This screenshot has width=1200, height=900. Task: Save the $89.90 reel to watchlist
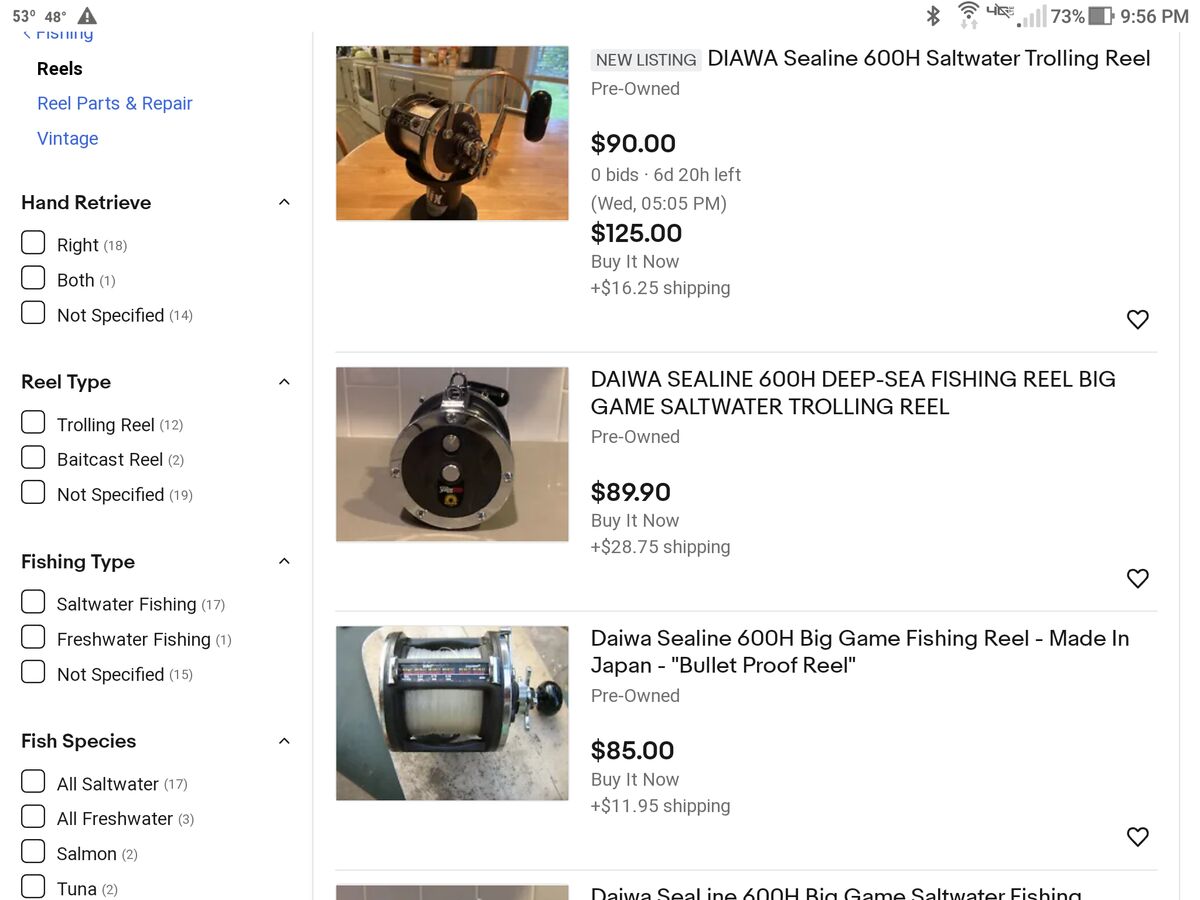tap(1137, 578)
